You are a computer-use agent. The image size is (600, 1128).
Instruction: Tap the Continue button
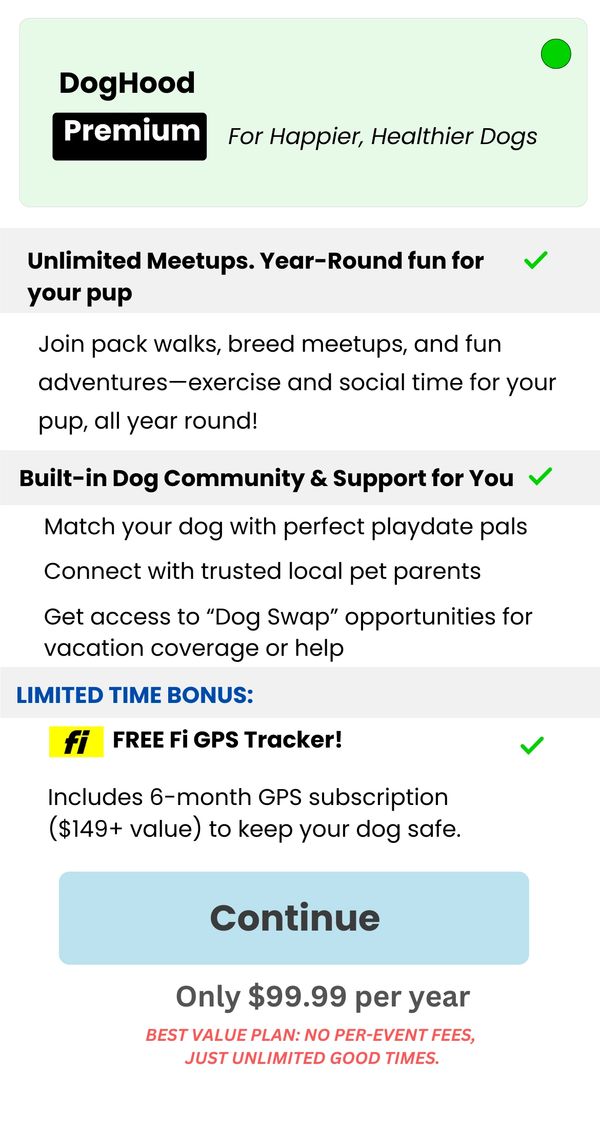tap(293, 917)
